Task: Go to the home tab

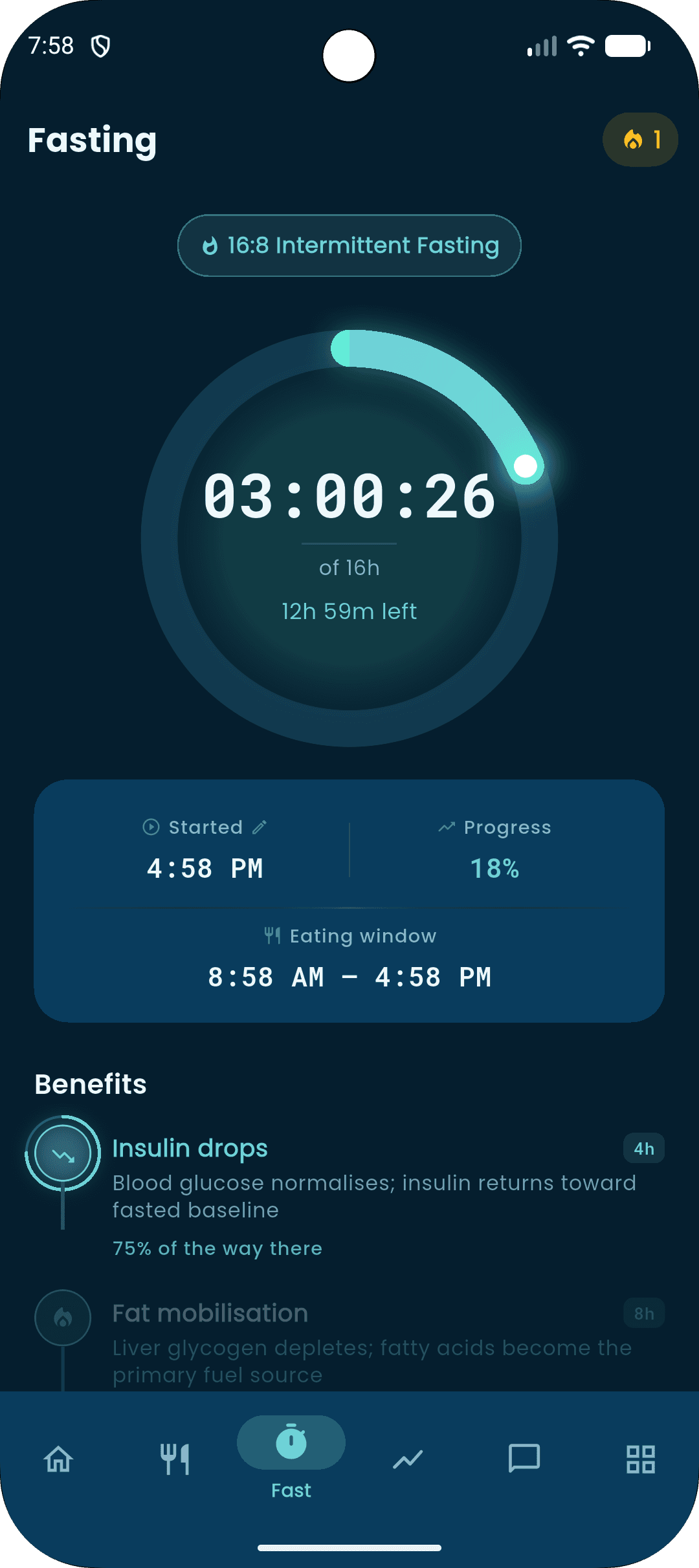Action: 58,1459
